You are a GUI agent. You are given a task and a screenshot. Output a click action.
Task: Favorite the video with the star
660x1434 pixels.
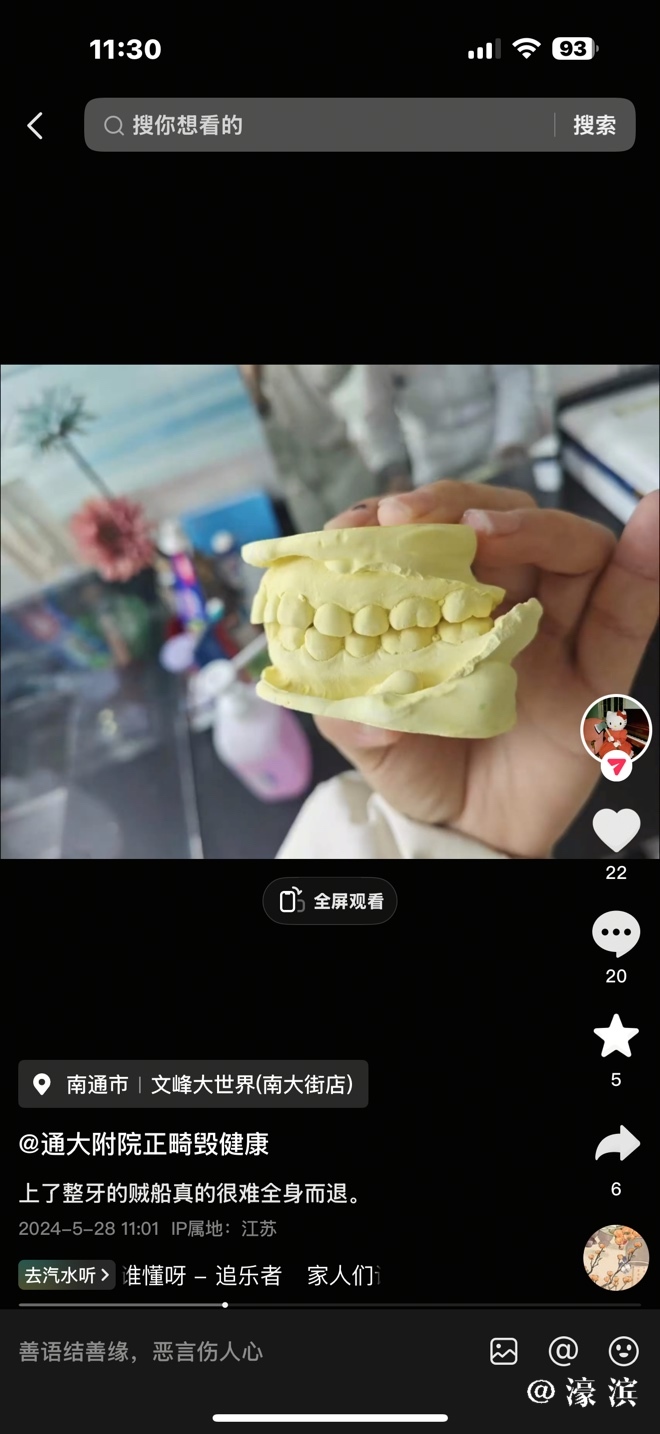coord(616,1037)
